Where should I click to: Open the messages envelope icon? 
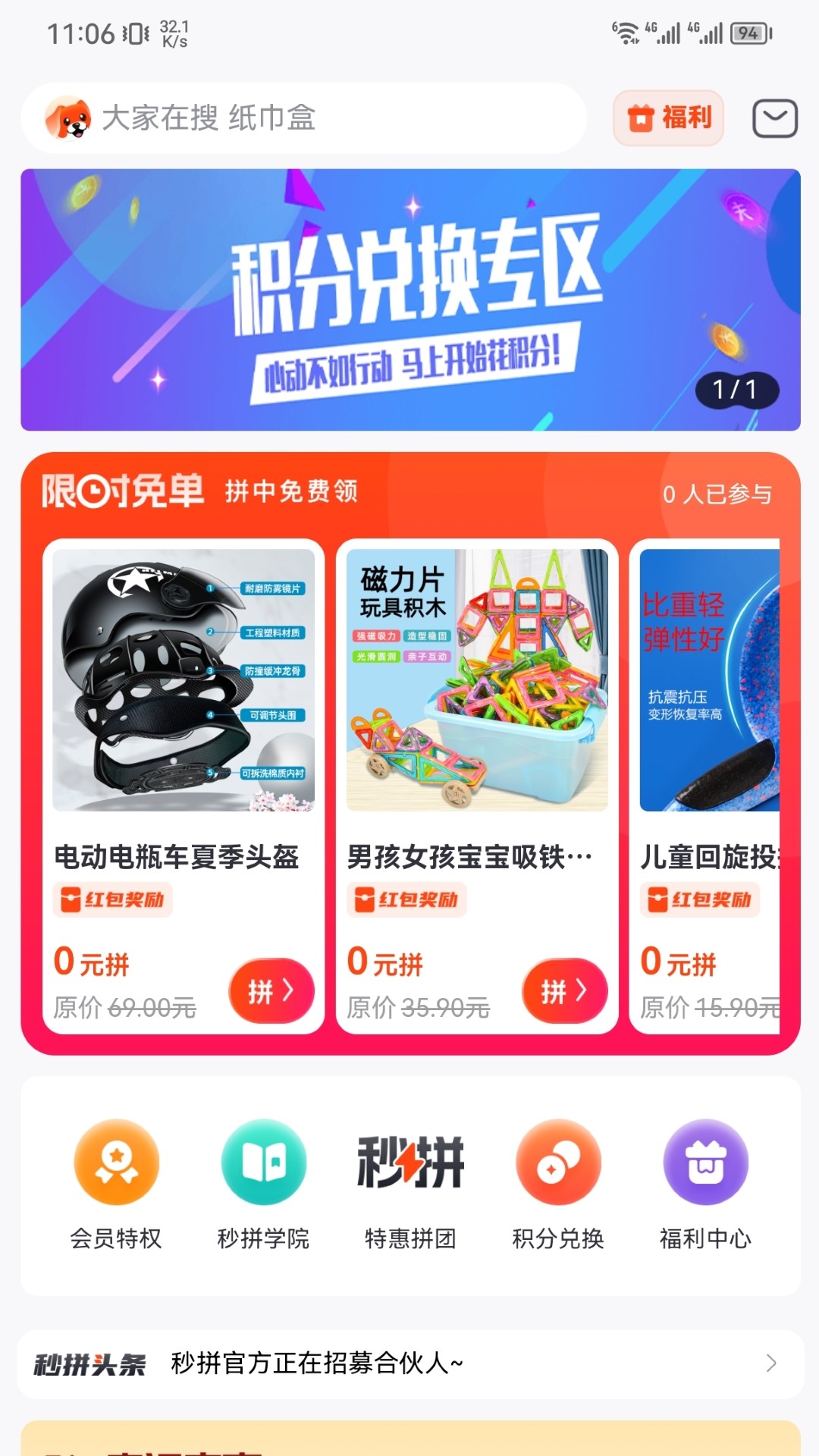774,118
